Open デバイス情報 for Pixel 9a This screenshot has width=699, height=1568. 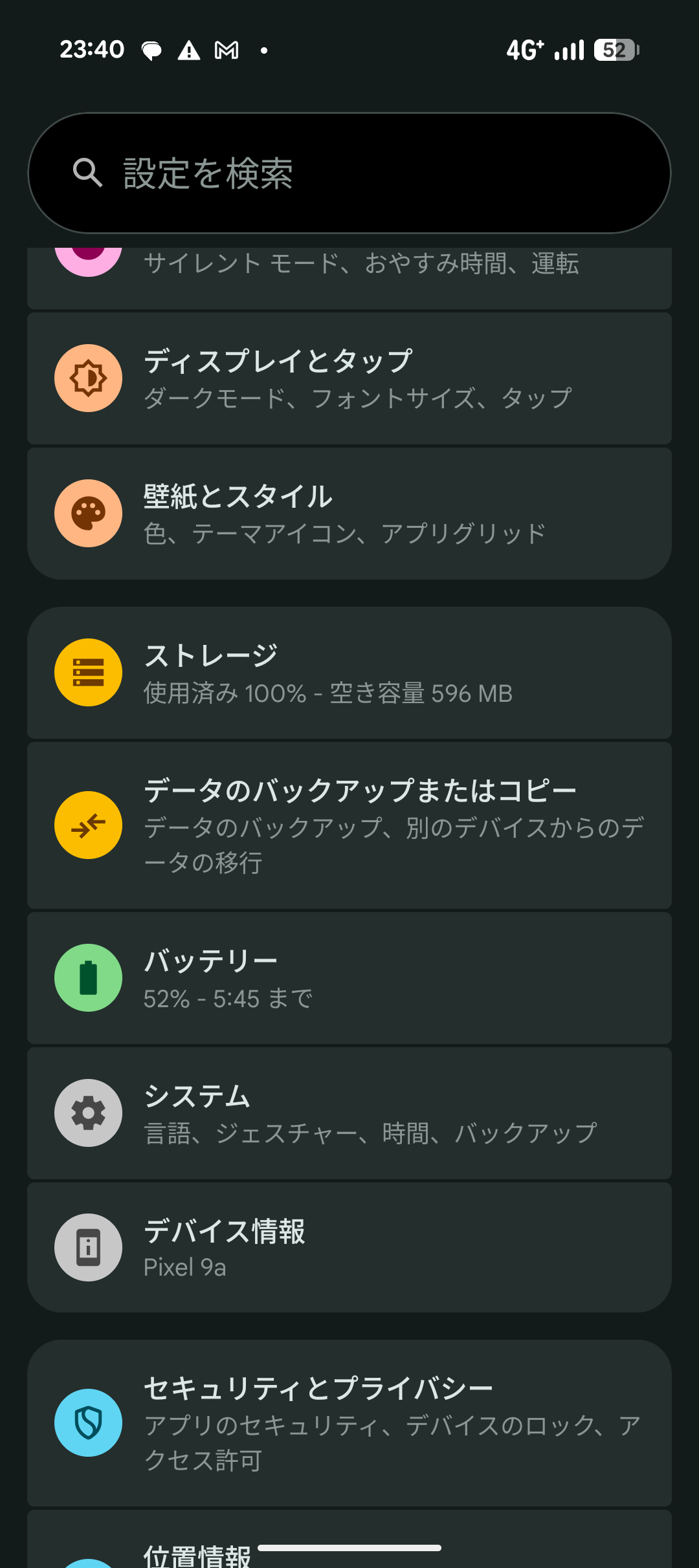click(349, 1248)
